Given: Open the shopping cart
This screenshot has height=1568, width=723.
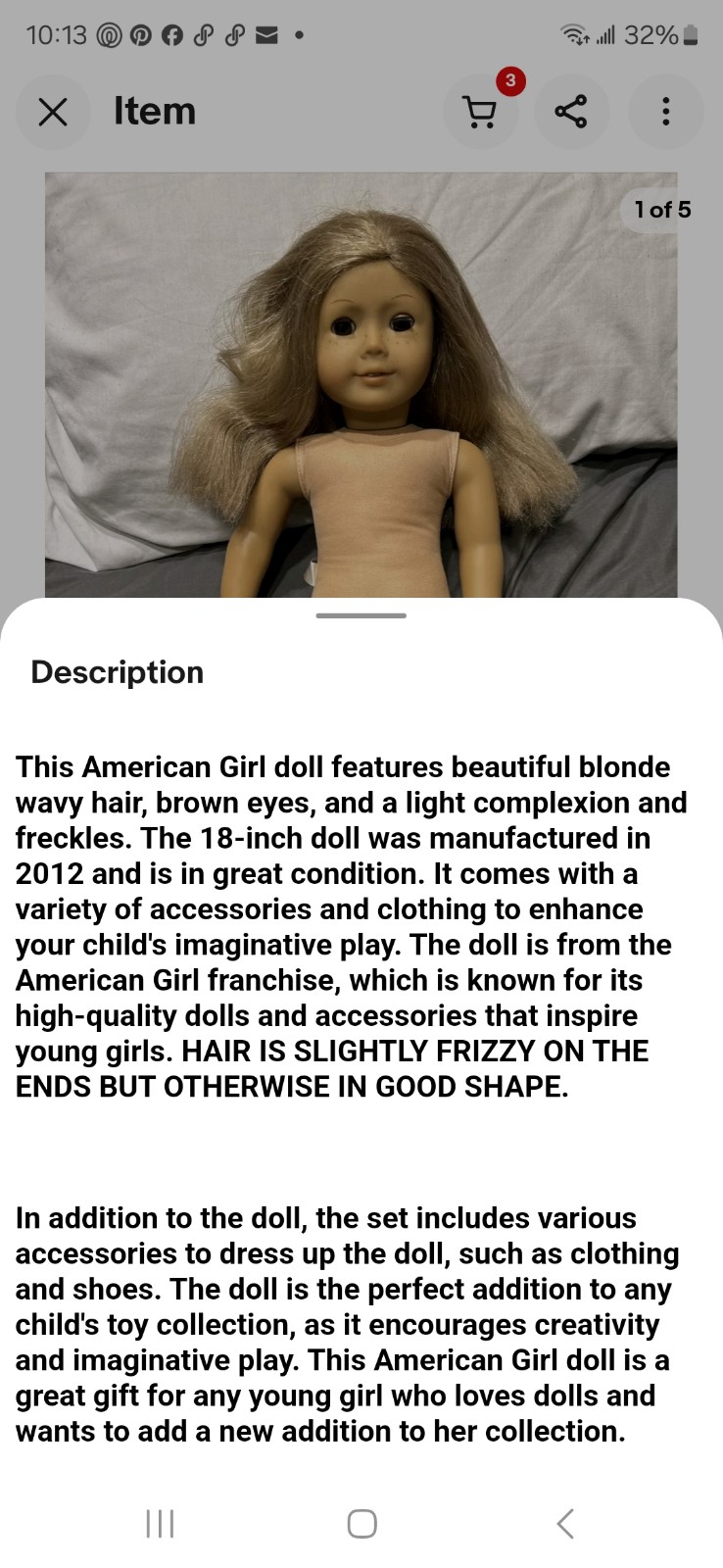Looking at the screenshot, I should (x=481, y=112).
